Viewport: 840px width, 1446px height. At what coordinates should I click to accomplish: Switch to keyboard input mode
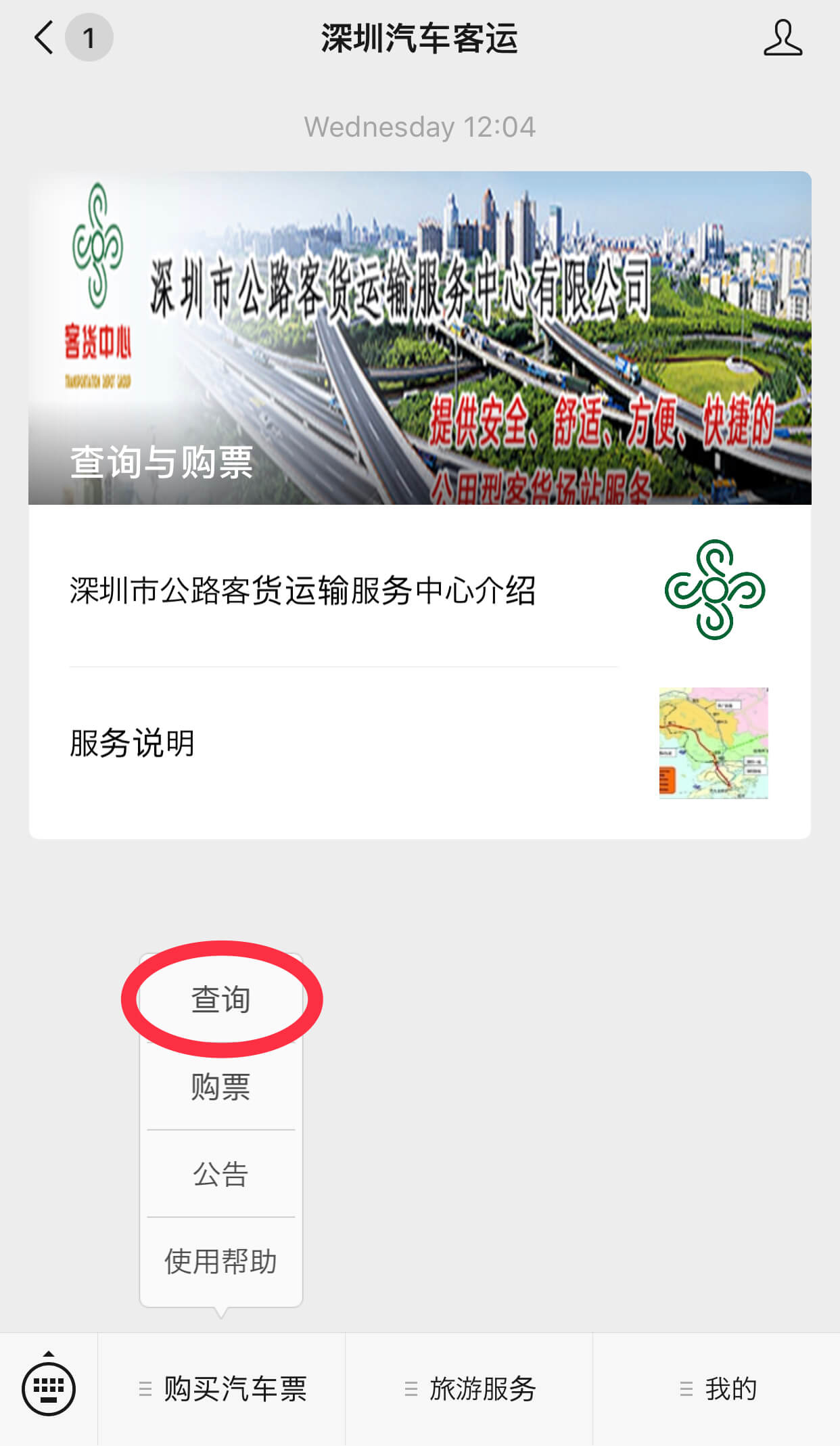coord(49,1388)
